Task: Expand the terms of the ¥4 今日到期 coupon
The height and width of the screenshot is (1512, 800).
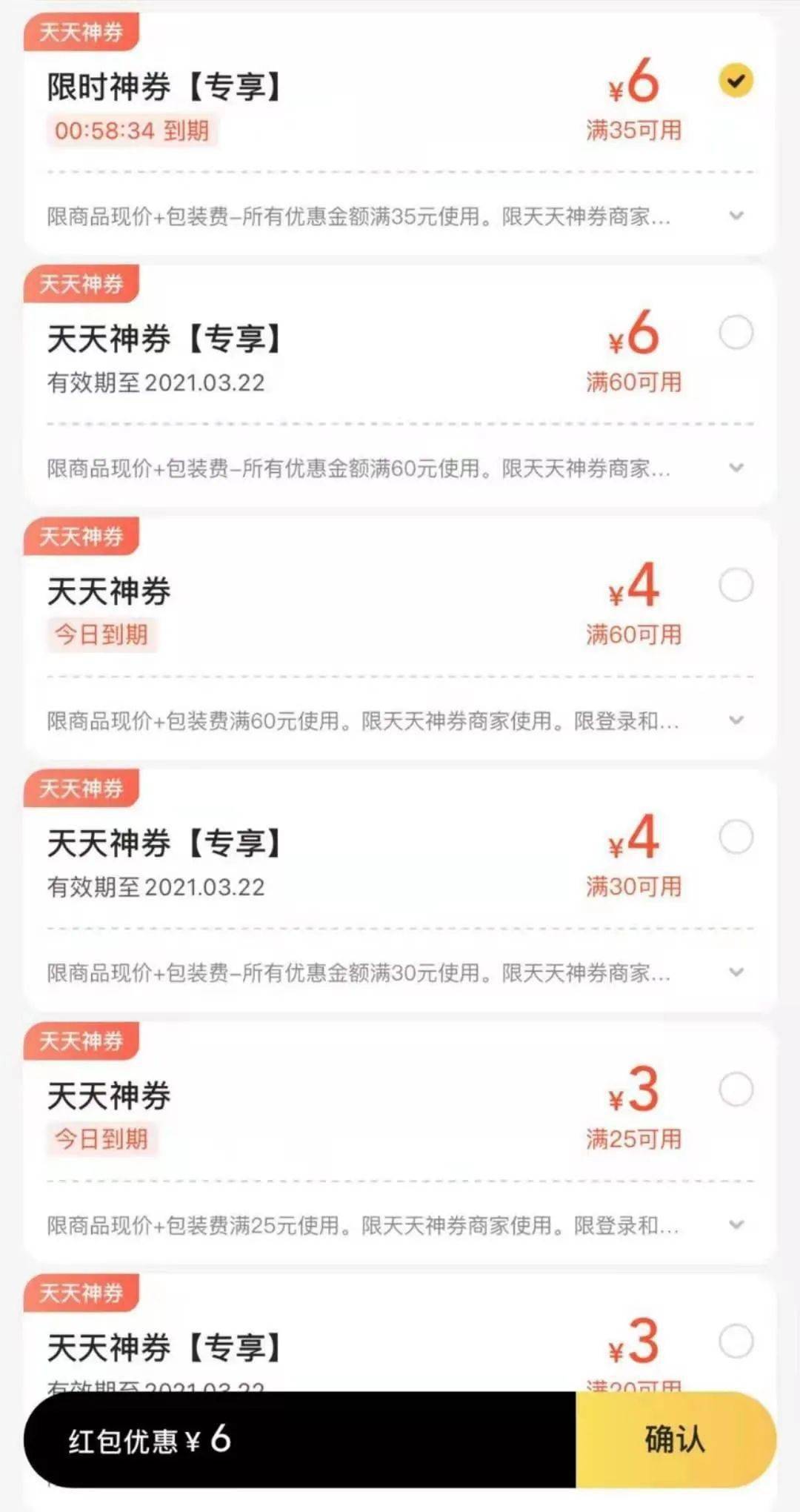Action: 736,719
